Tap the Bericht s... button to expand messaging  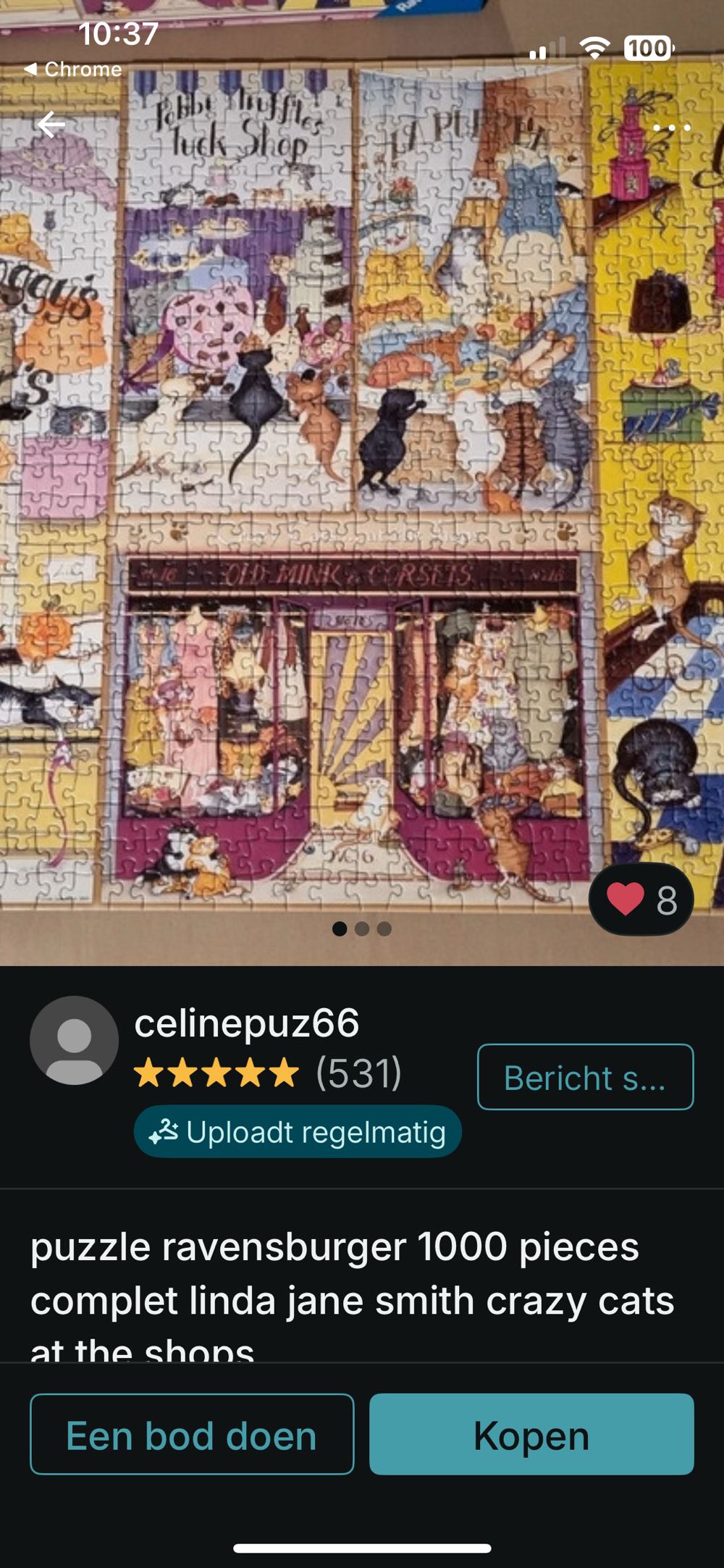point(584,1077)
